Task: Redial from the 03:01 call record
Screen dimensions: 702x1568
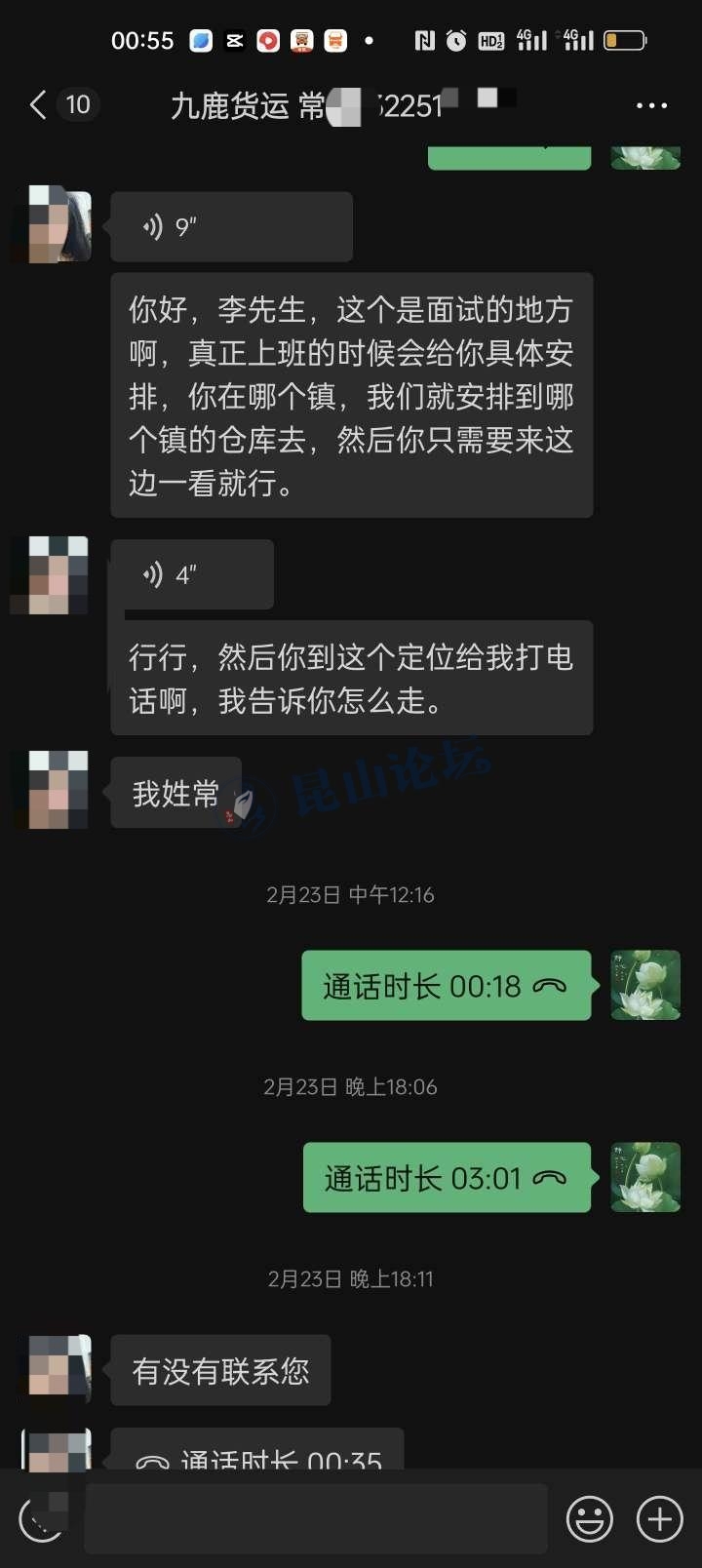Action: (447, 1178)
